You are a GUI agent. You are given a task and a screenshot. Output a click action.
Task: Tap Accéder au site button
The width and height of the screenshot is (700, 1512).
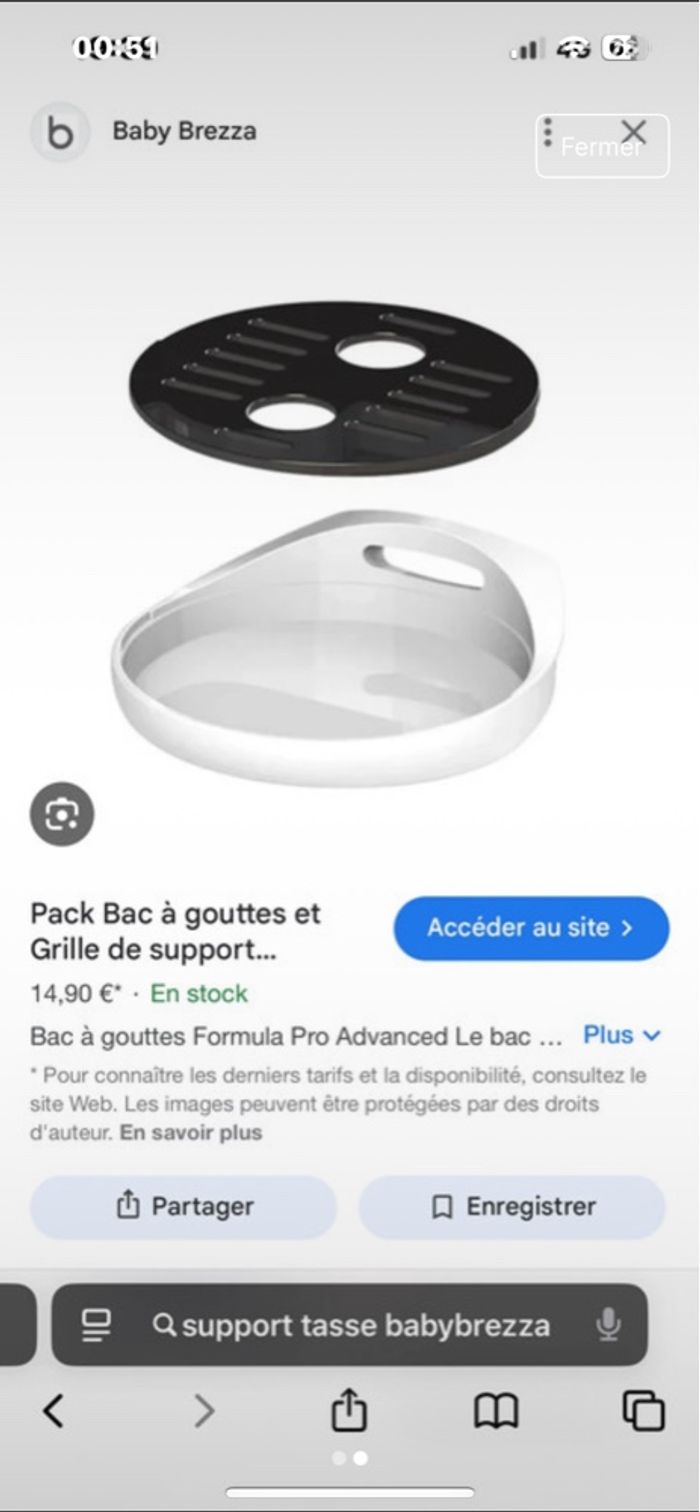tap(531, 927)
